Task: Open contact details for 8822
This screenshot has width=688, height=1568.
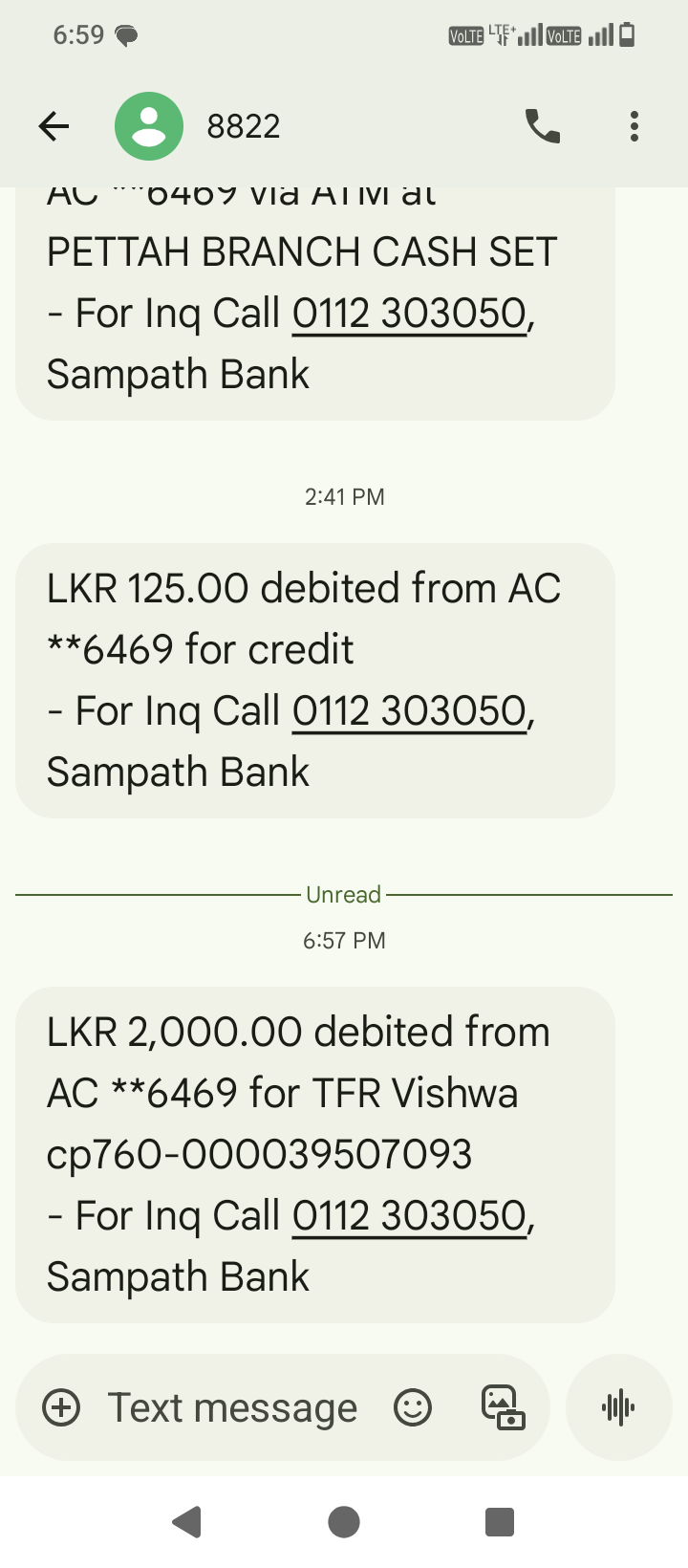Action: [149, 126]
